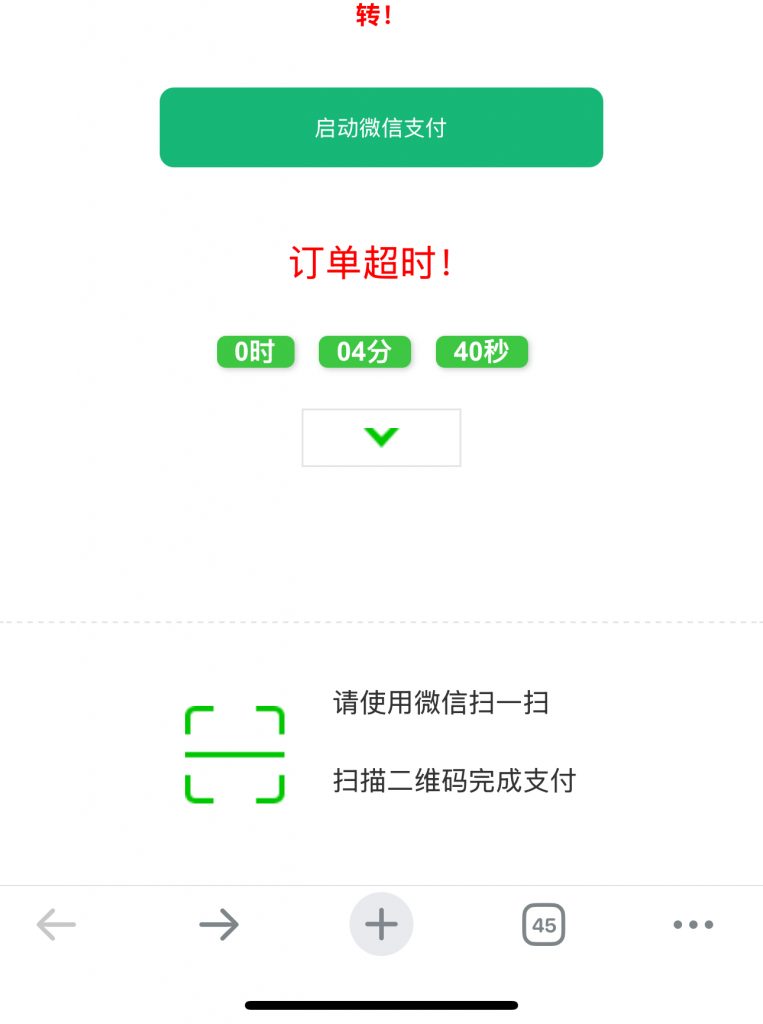Viewport: 763px width, 1024px height.
Task: Open the browser's three-dot menu
Action: [693, 925]
